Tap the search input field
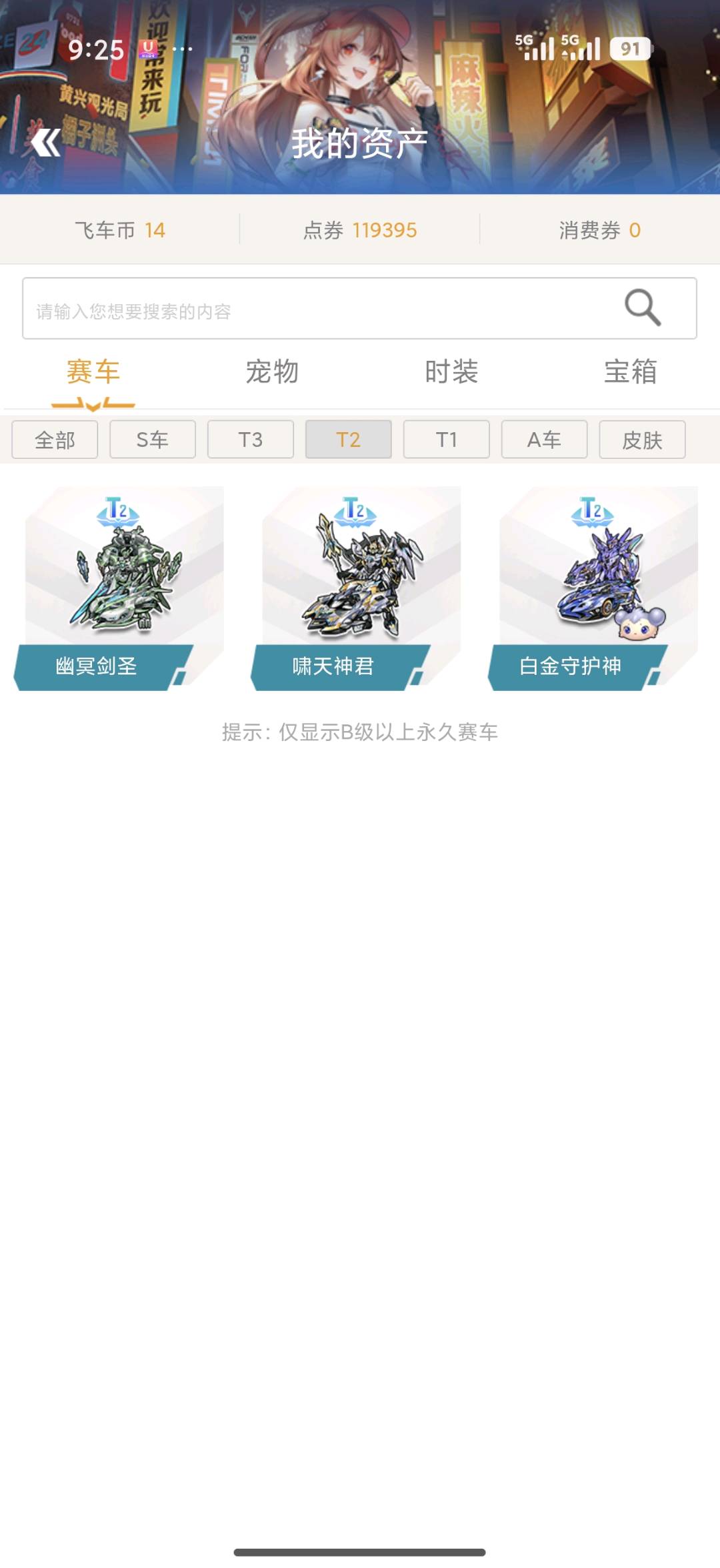 (x=359, y=308)
